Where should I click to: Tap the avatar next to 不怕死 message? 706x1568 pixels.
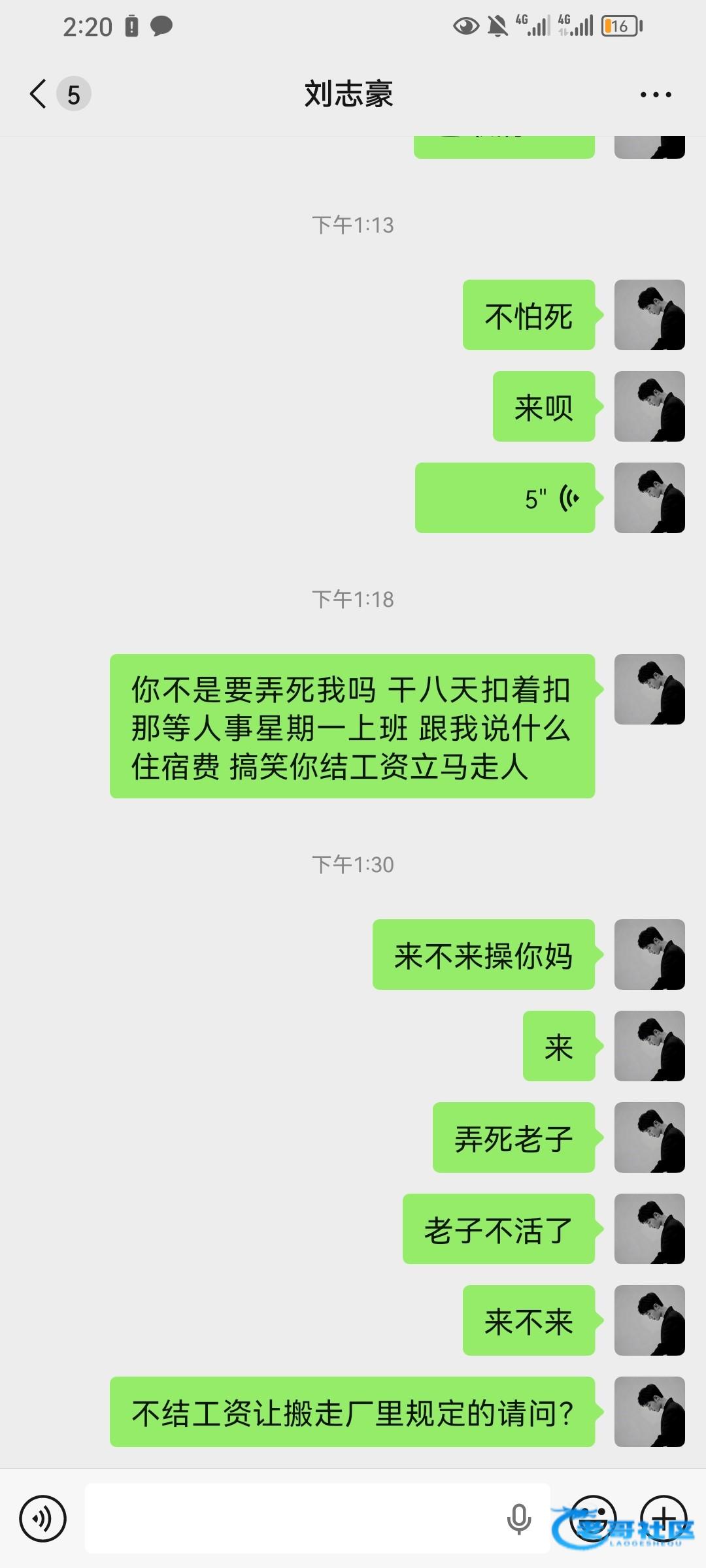[x=649, y=315]
